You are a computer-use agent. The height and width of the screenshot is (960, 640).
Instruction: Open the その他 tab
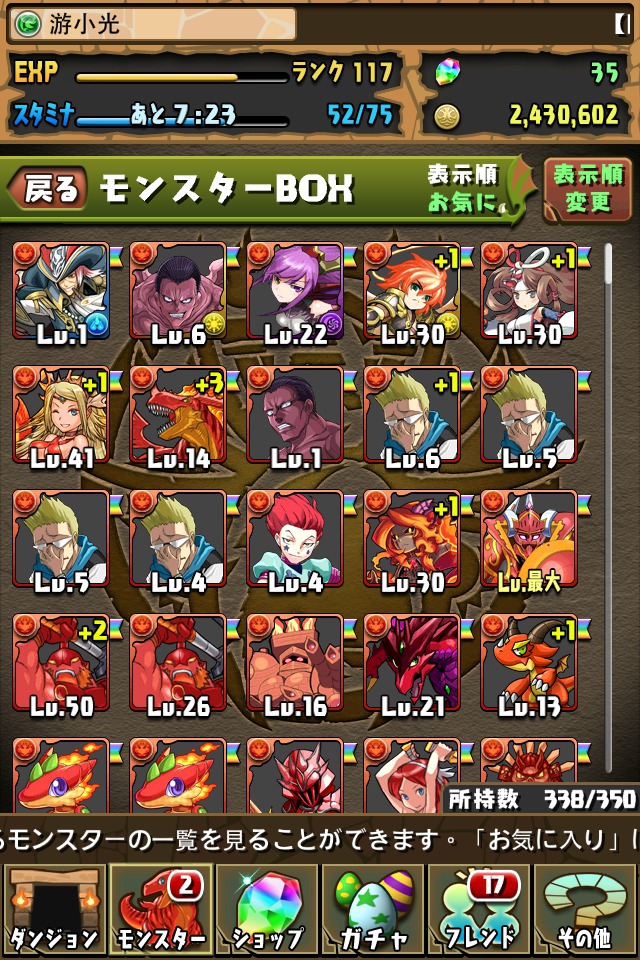pos(586,909)
